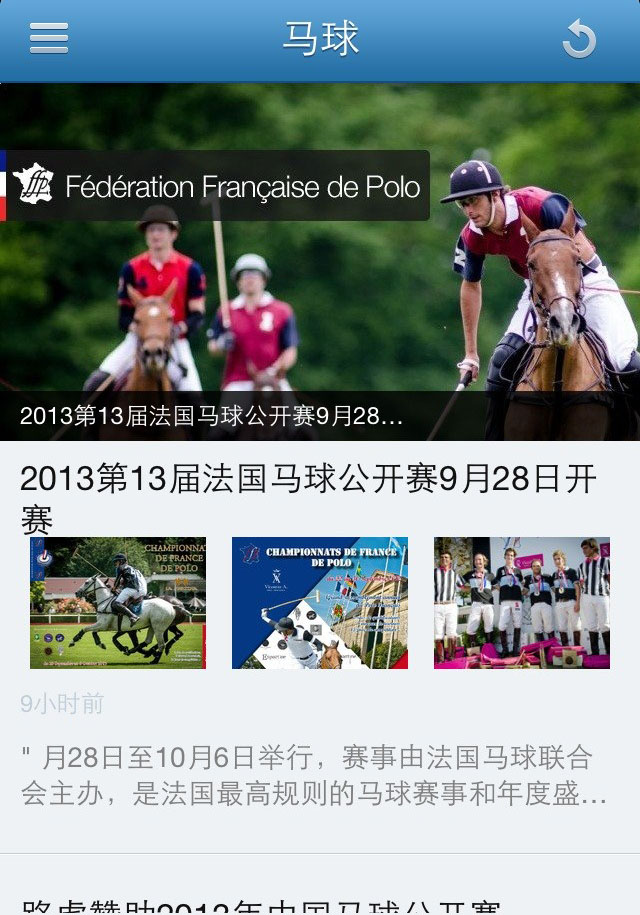The width and height of the screenshot is (640, 915).
Task: Open the 中国马球公开赛 article below
Action: click(260, 903)
